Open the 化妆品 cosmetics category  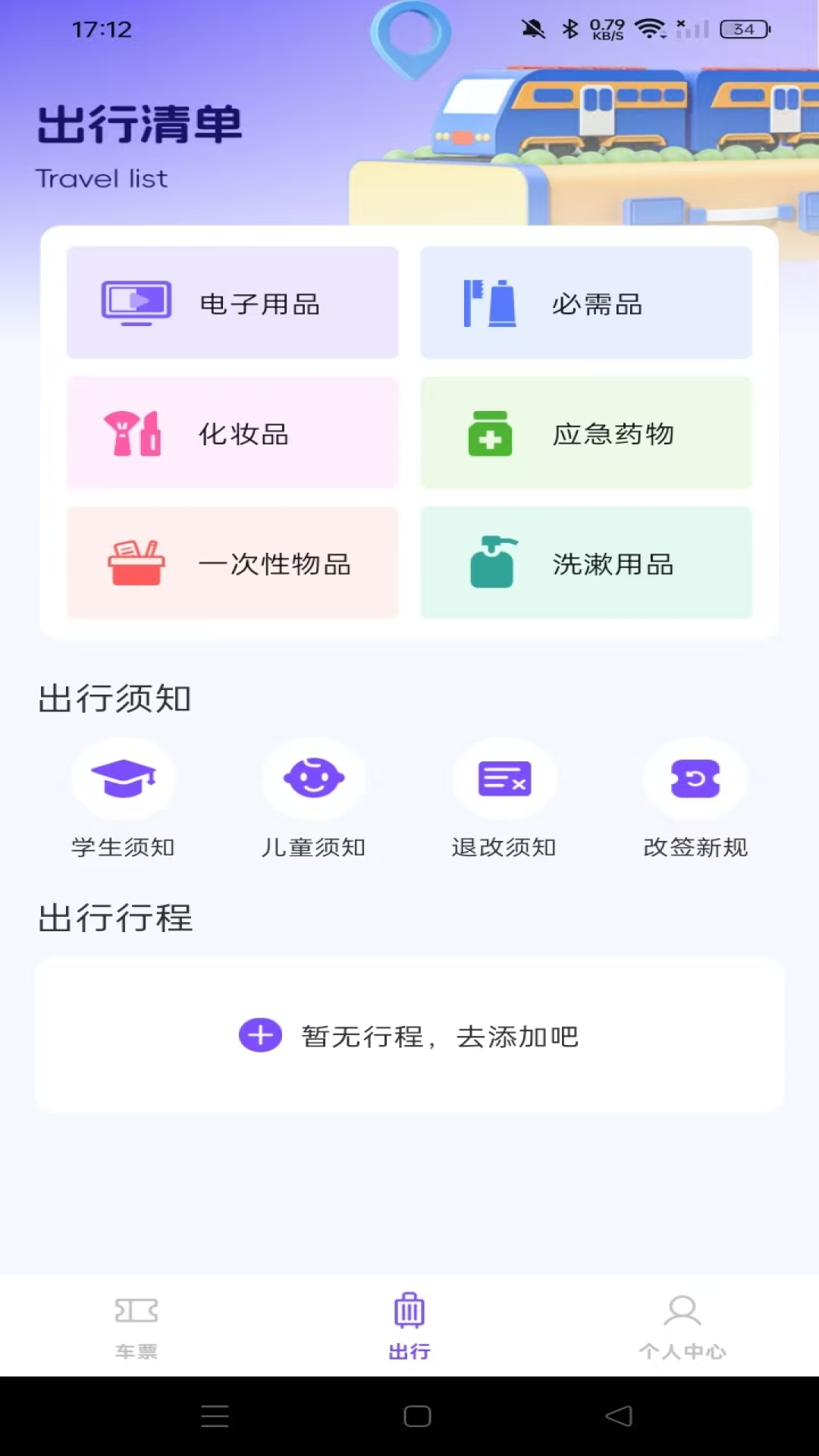click(231, 432)
